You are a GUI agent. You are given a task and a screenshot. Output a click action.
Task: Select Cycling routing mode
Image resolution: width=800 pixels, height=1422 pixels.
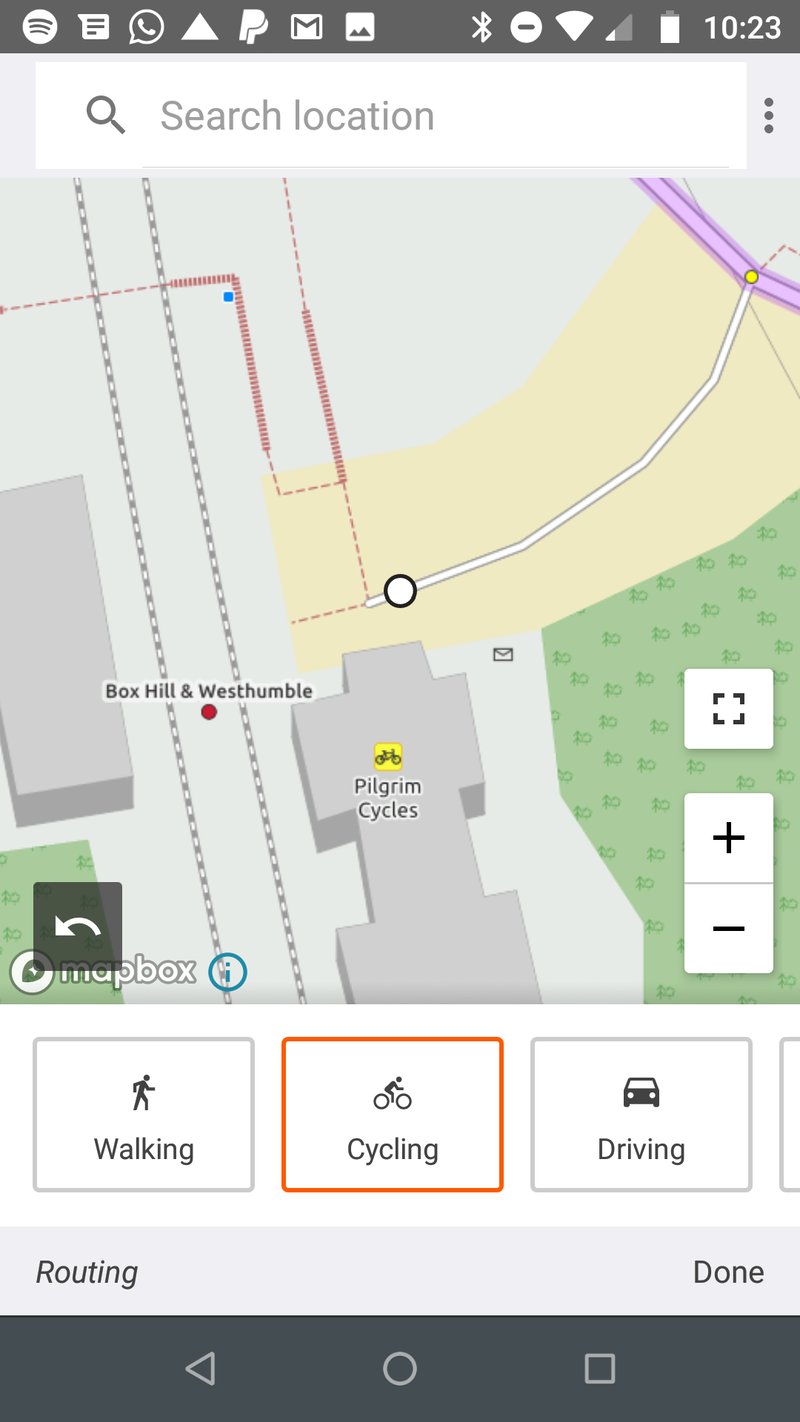click(x=392, y=1114)
